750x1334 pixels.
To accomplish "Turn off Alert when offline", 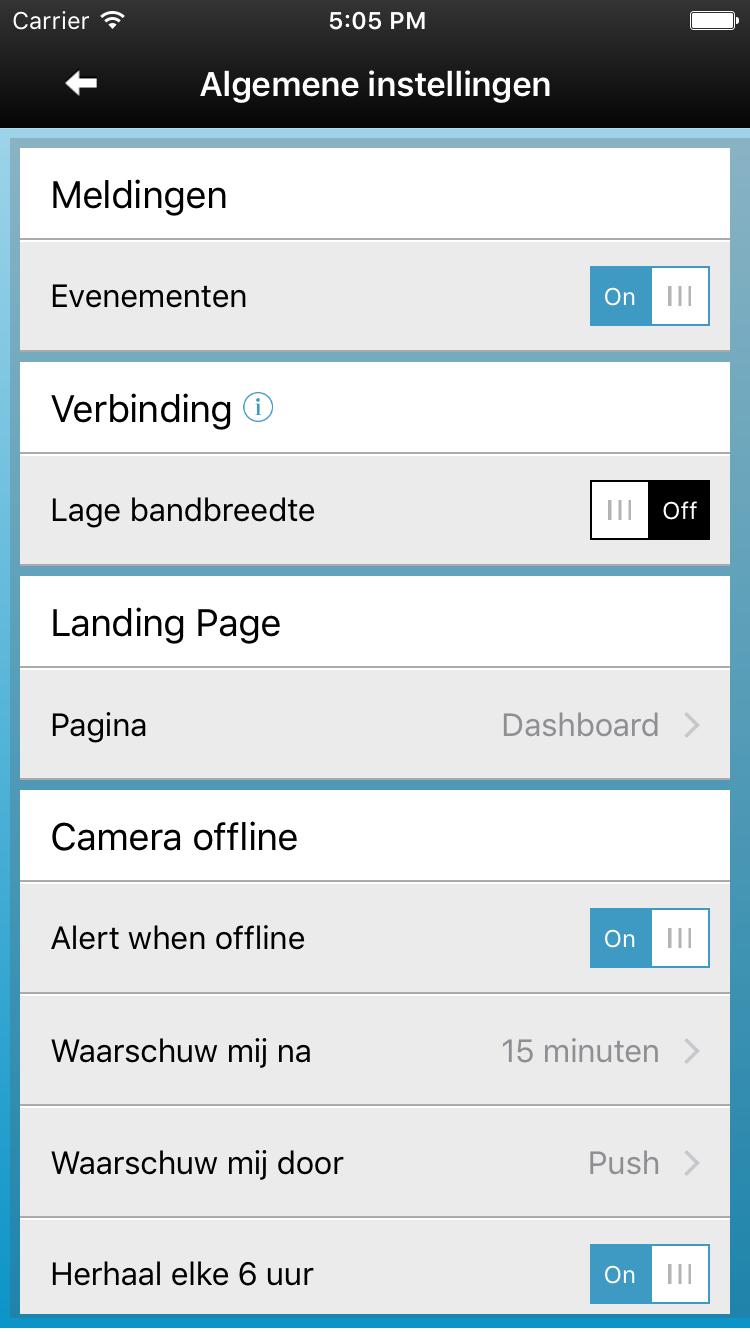I will click(x=649, y=938).
